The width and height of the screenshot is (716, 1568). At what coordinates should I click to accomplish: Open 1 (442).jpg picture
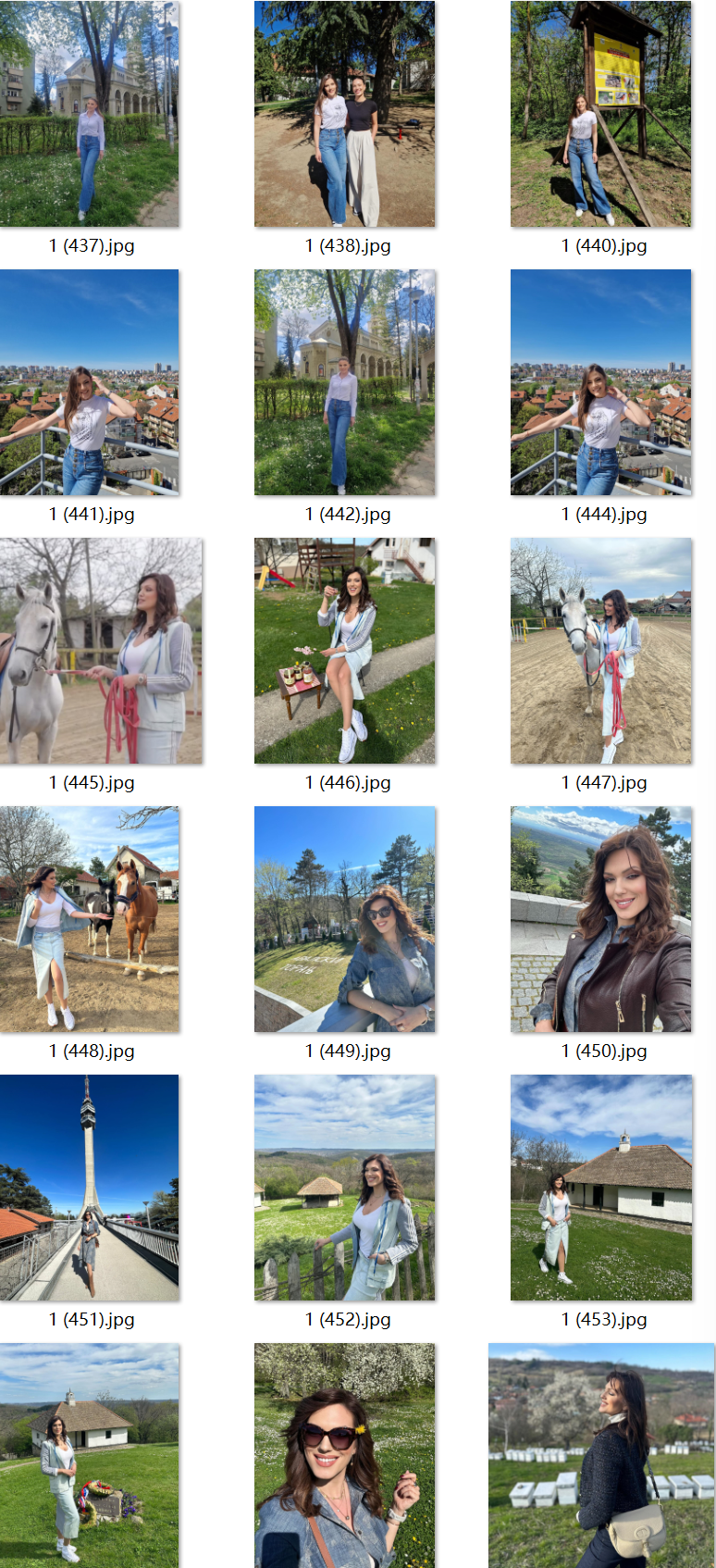[344, 382]
